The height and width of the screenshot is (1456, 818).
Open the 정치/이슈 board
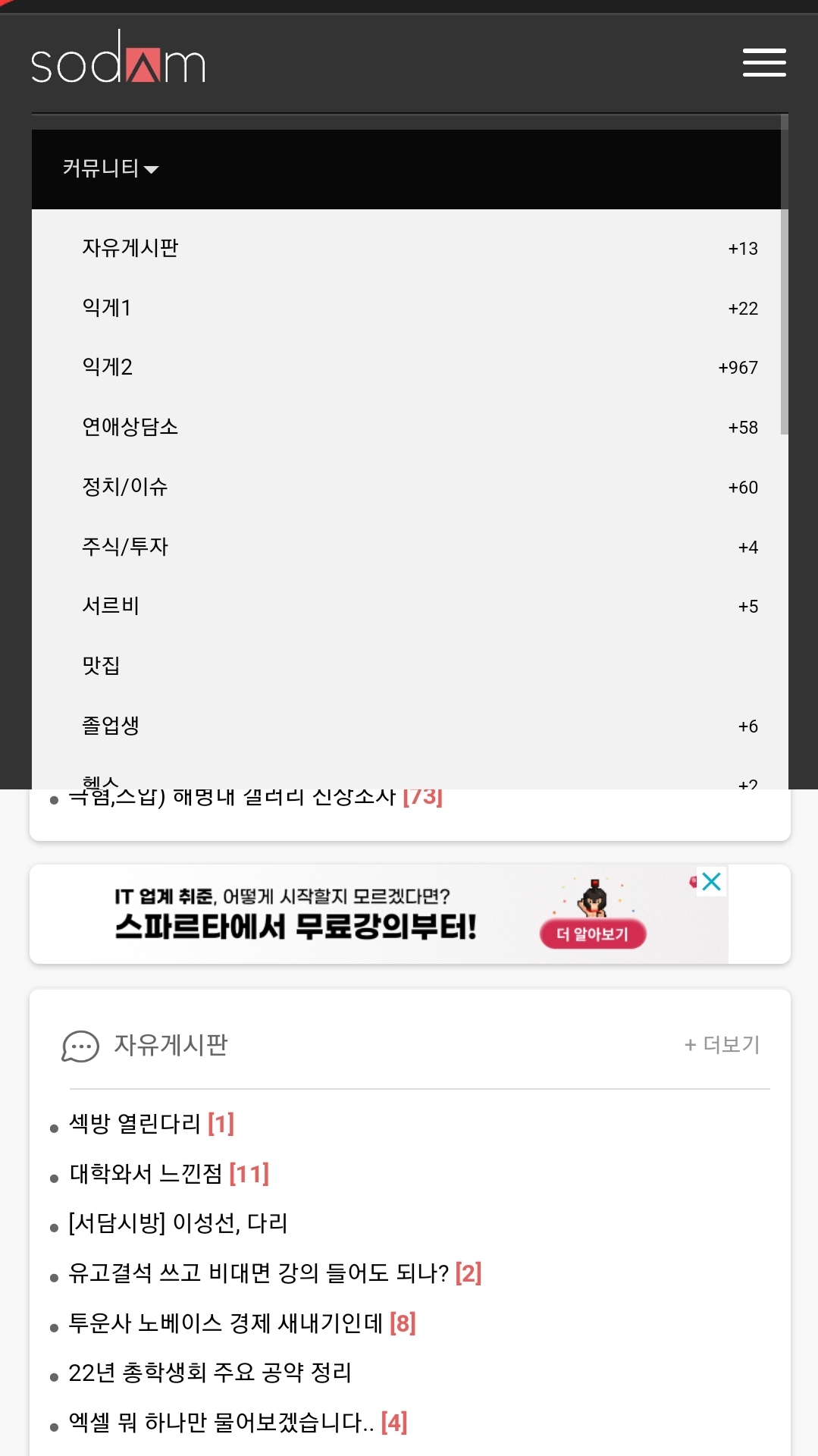[x=125, y=487]
